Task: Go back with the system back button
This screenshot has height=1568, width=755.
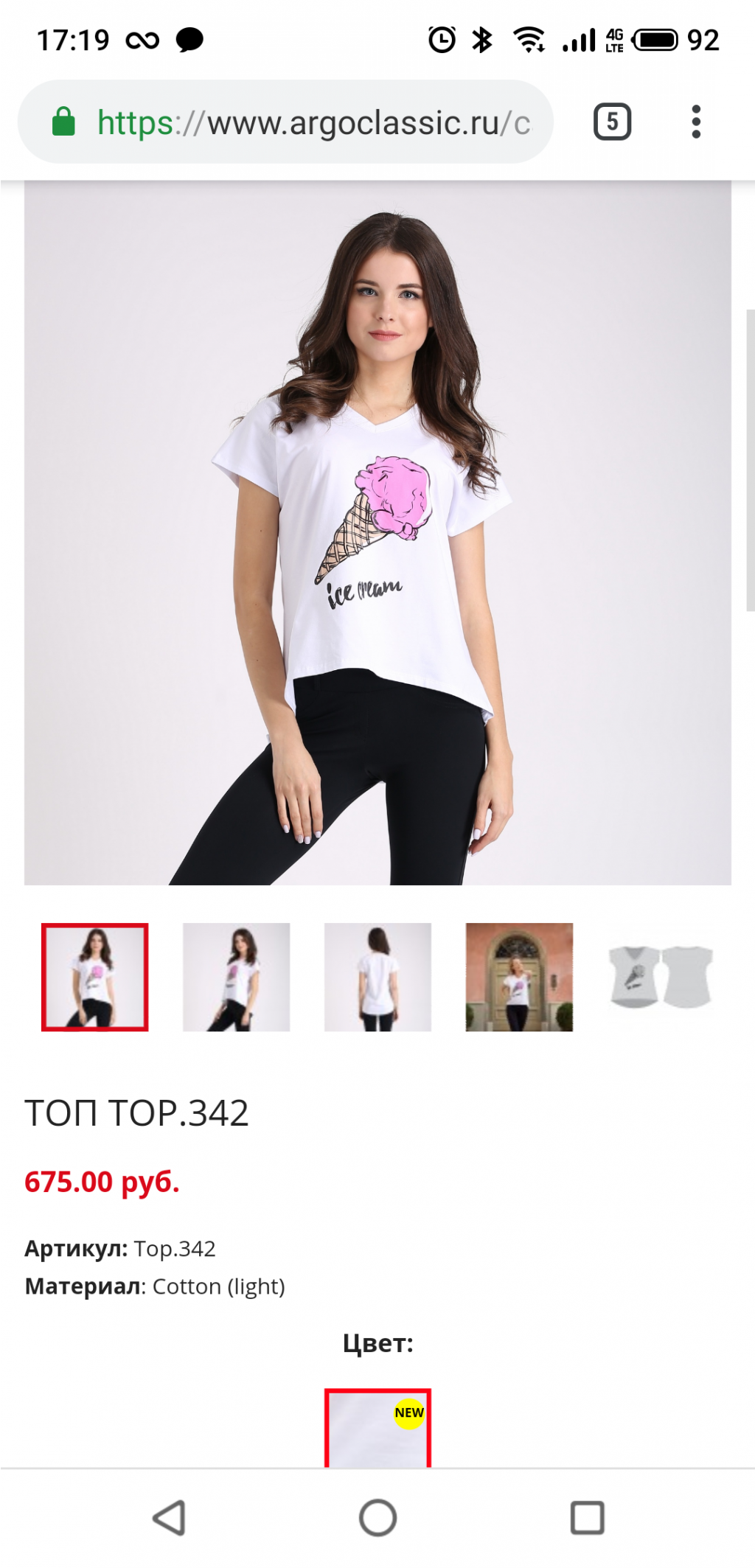Action: point(170,1517)
